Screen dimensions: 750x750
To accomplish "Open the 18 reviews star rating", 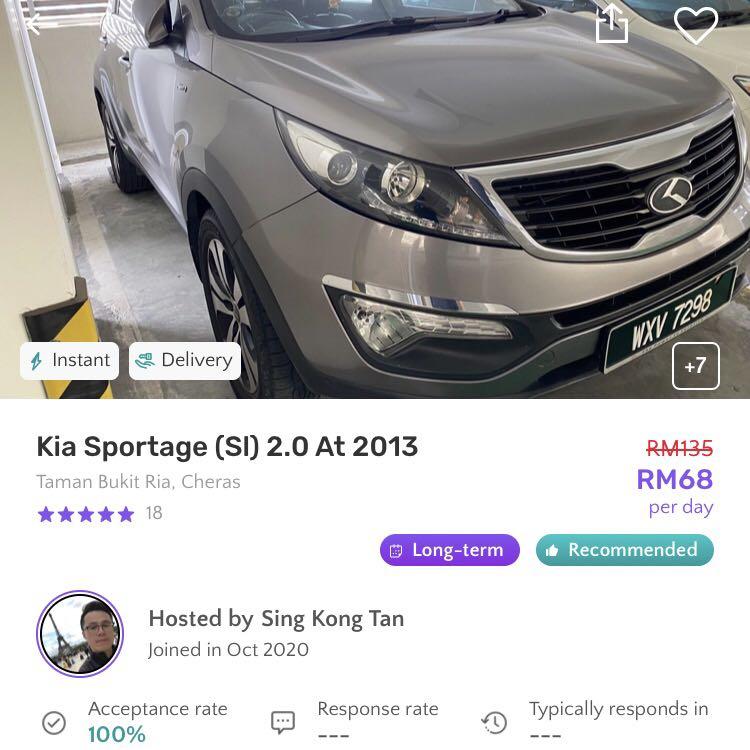I will click(x=99, y=514).
